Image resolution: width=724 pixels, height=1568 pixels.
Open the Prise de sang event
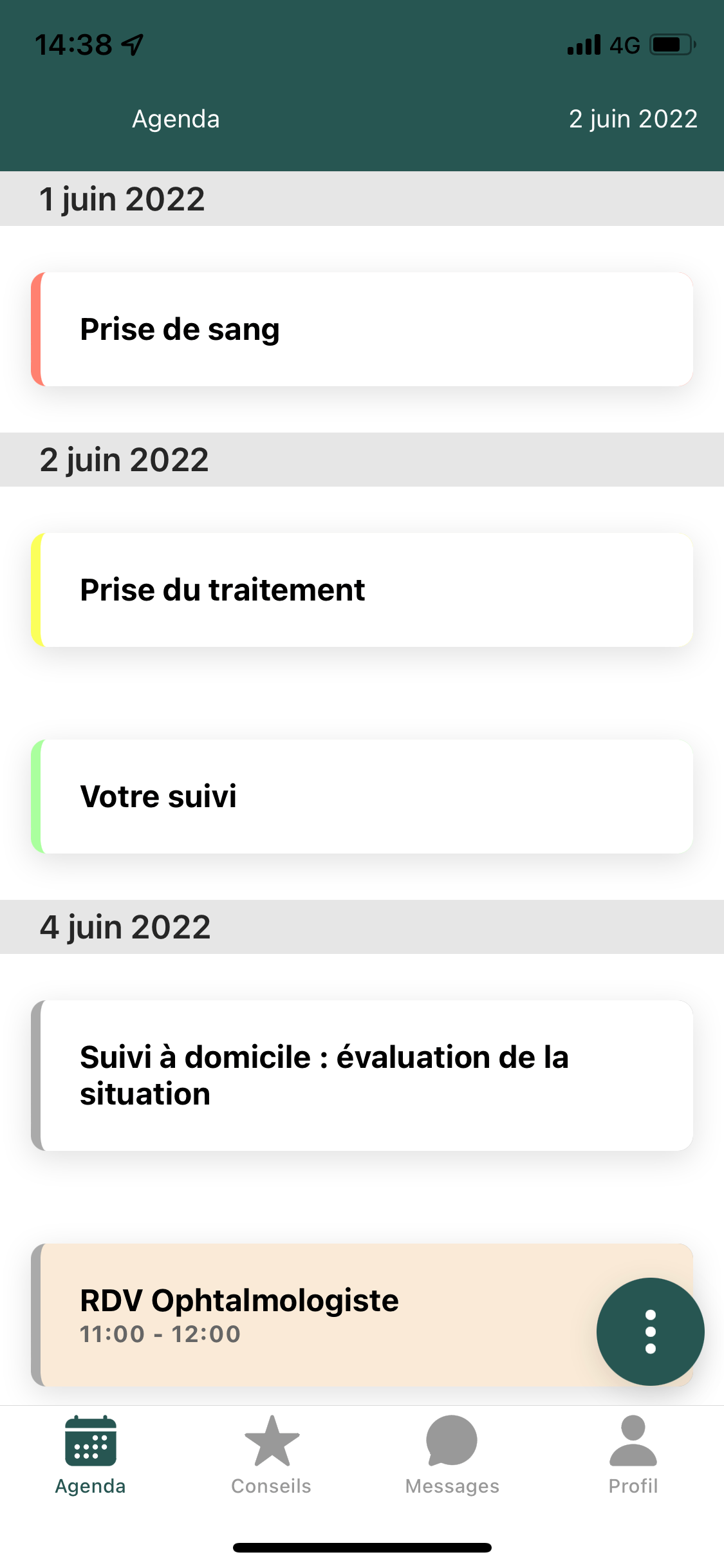(x=362, y=329)
